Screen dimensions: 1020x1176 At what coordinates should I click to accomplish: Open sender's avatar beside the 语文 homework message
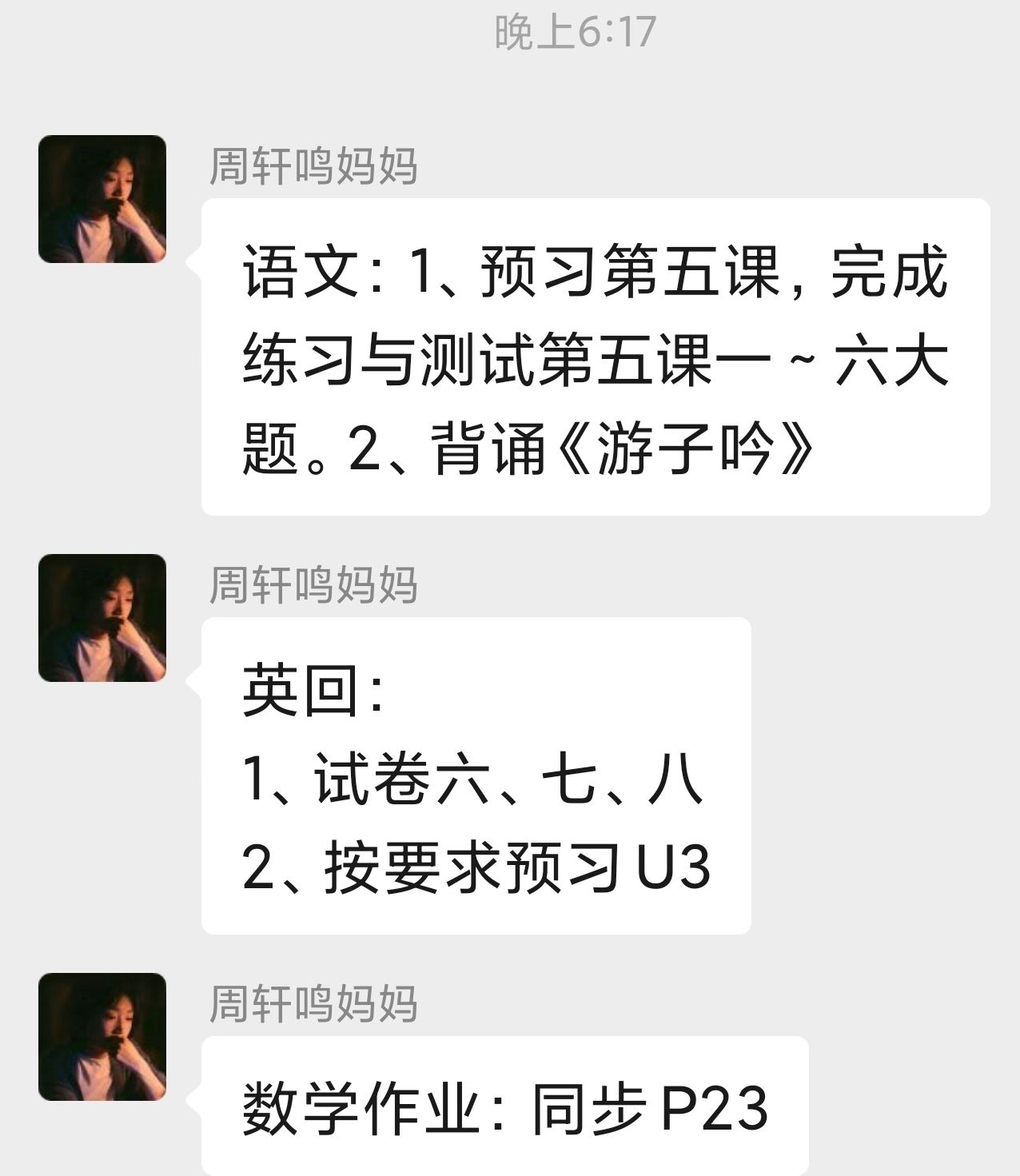(x=102, y=199)
